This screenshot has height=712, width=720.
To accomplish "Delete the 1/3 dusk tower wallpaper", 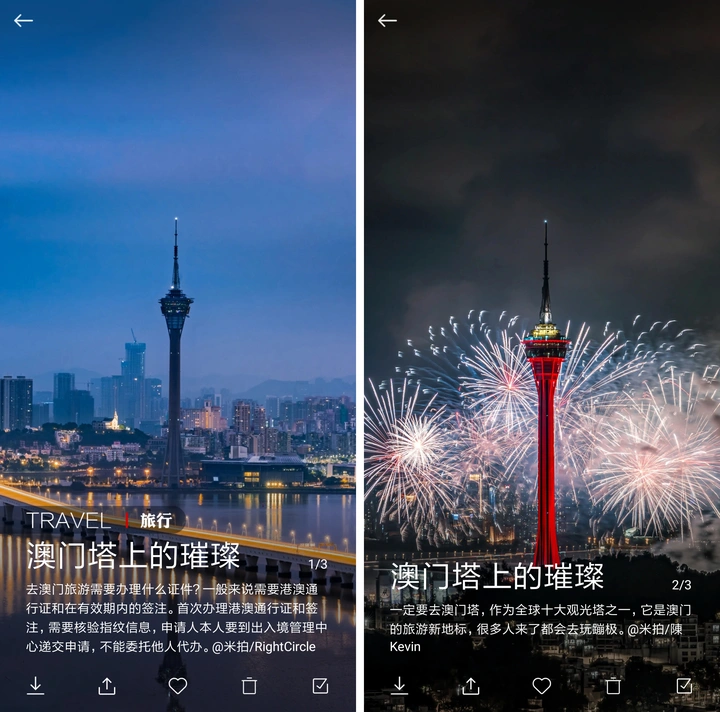I will click(x=249, y=686).
